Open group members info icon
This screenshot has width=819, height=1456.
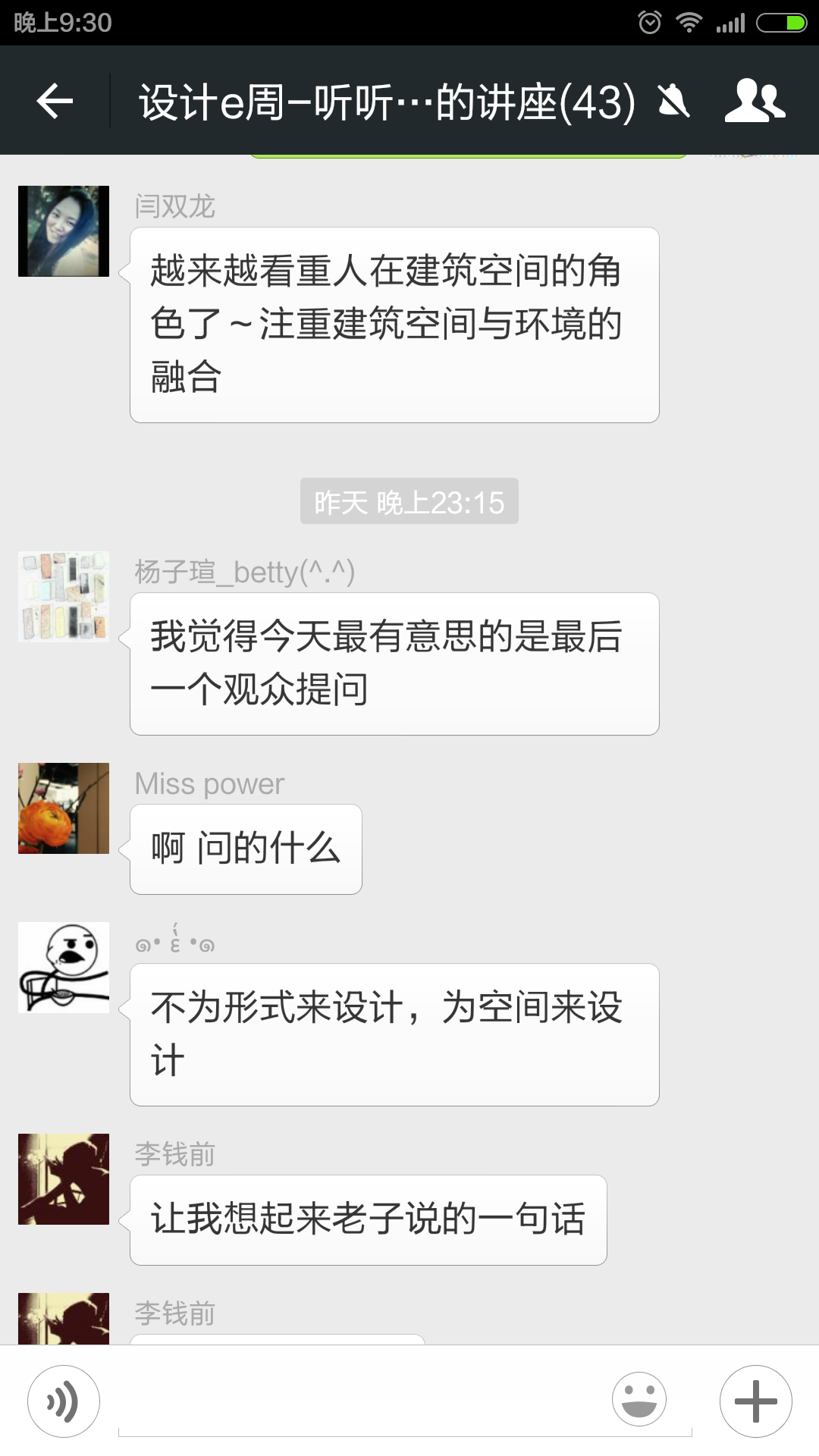[x=754, y=101]
